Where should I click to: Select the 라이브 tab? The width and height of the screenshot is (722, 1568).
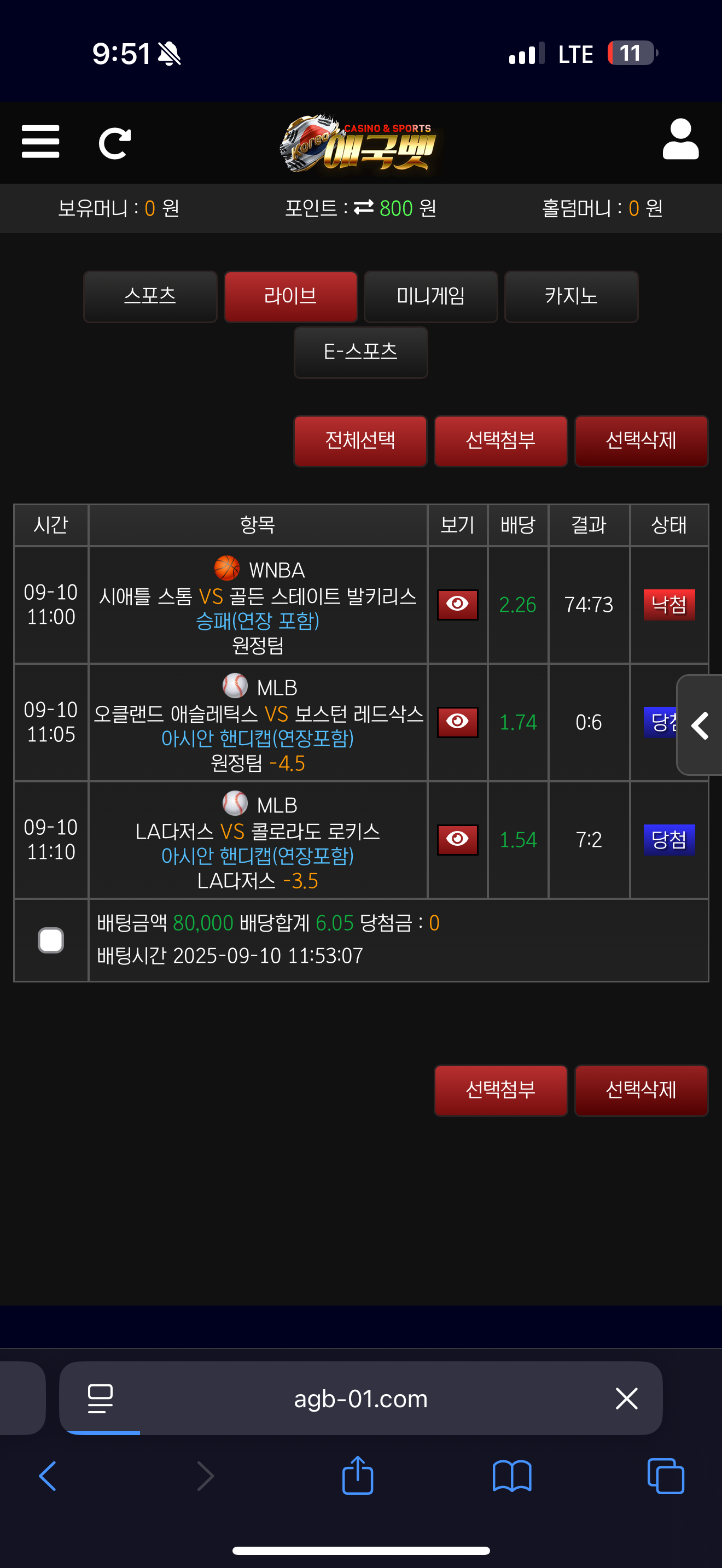[290, 296]
